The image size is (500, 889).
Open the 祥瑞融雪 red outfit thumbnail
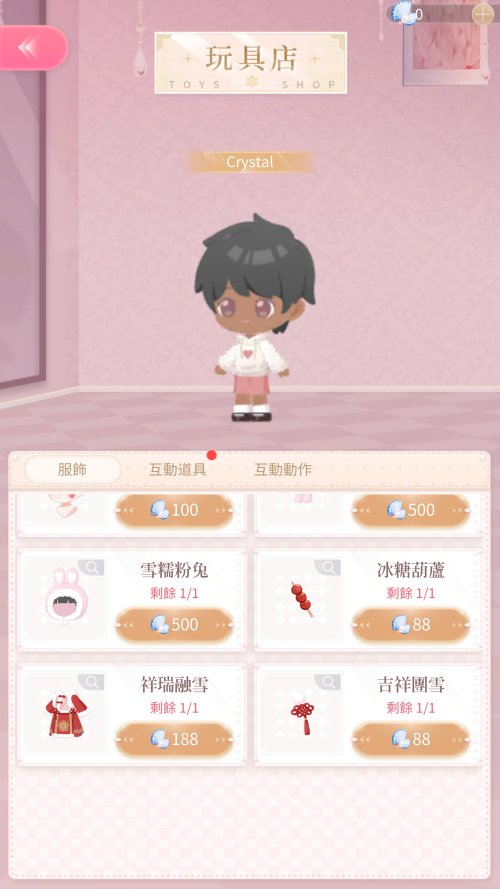[65, 713]
